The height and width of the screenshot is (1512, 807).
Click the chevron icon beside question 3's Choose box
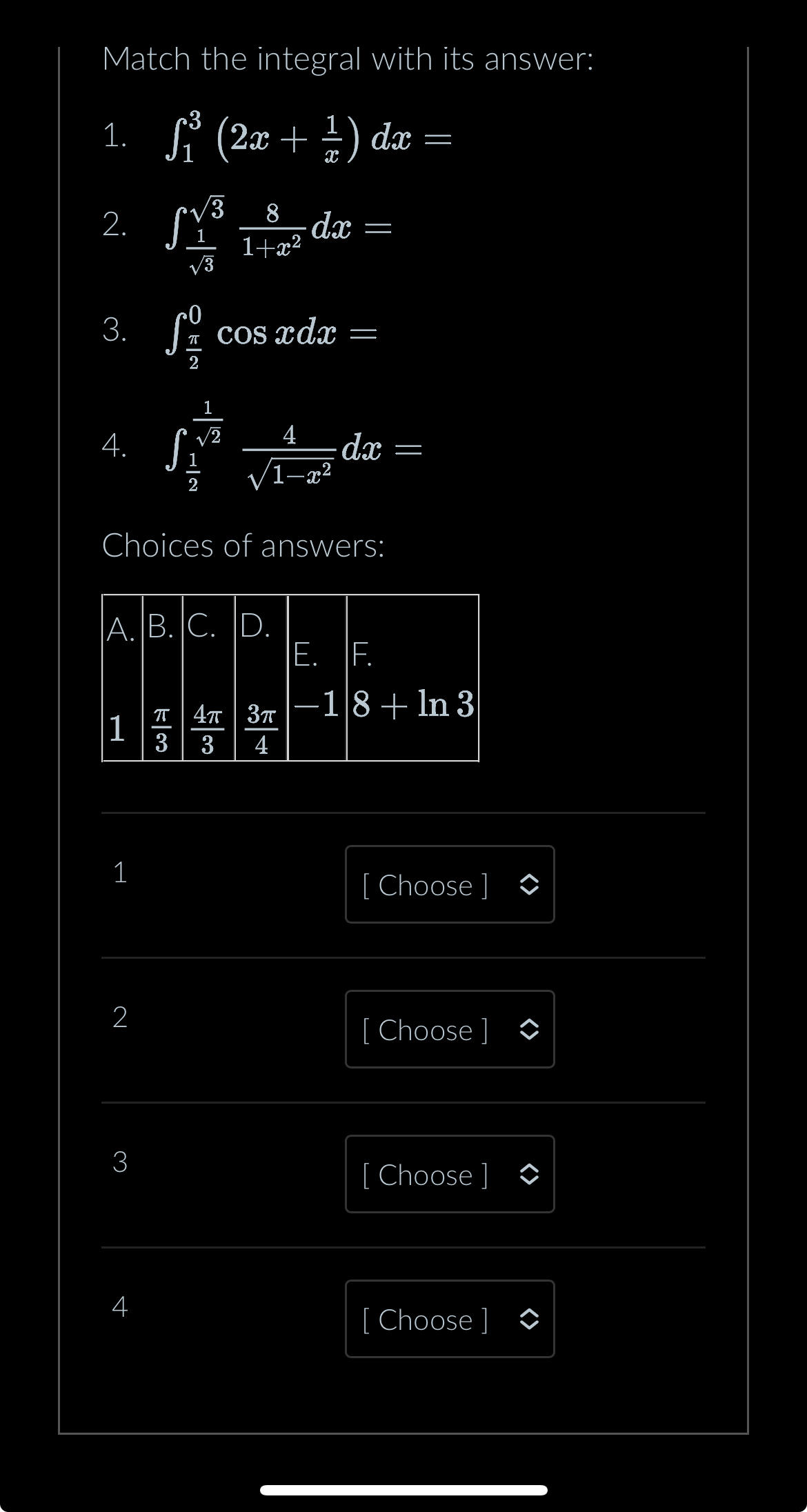pyautogui.click(x=528, y=1175)
